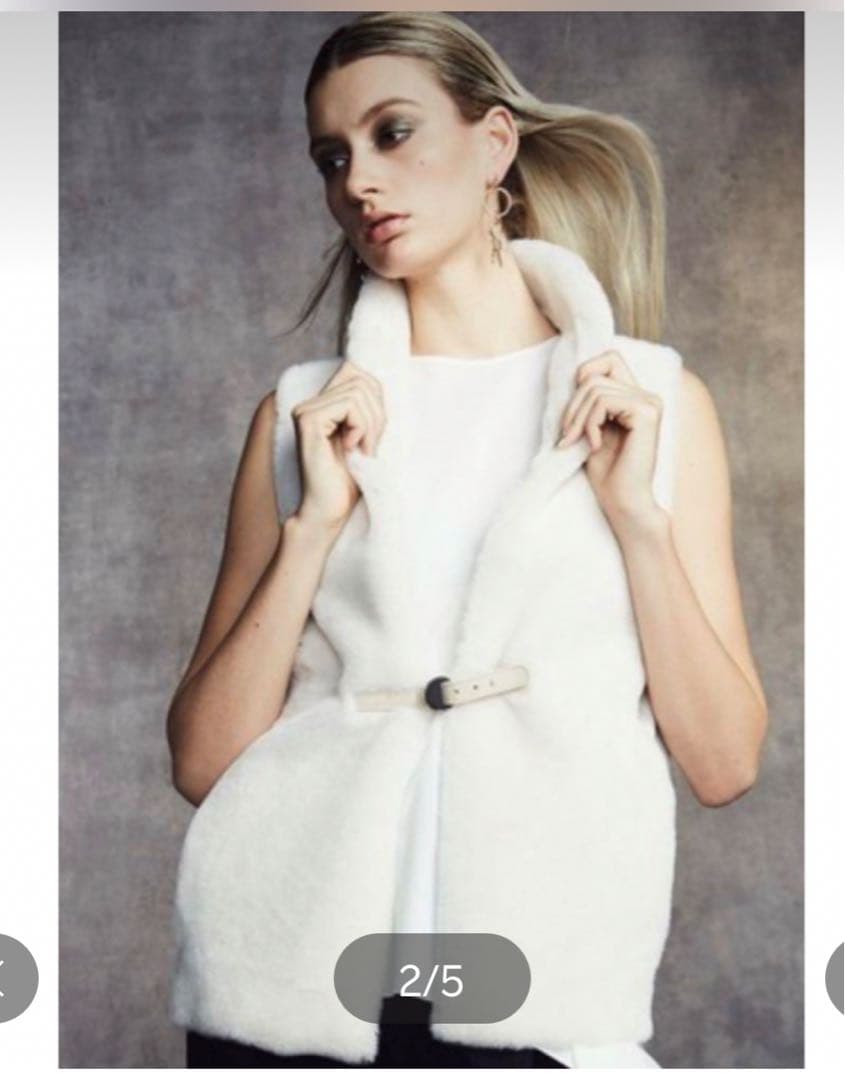Image resolution: width=845 pixels, height=1080 pixels.
Task: Go to the next product photo
Action: [836, 978]
